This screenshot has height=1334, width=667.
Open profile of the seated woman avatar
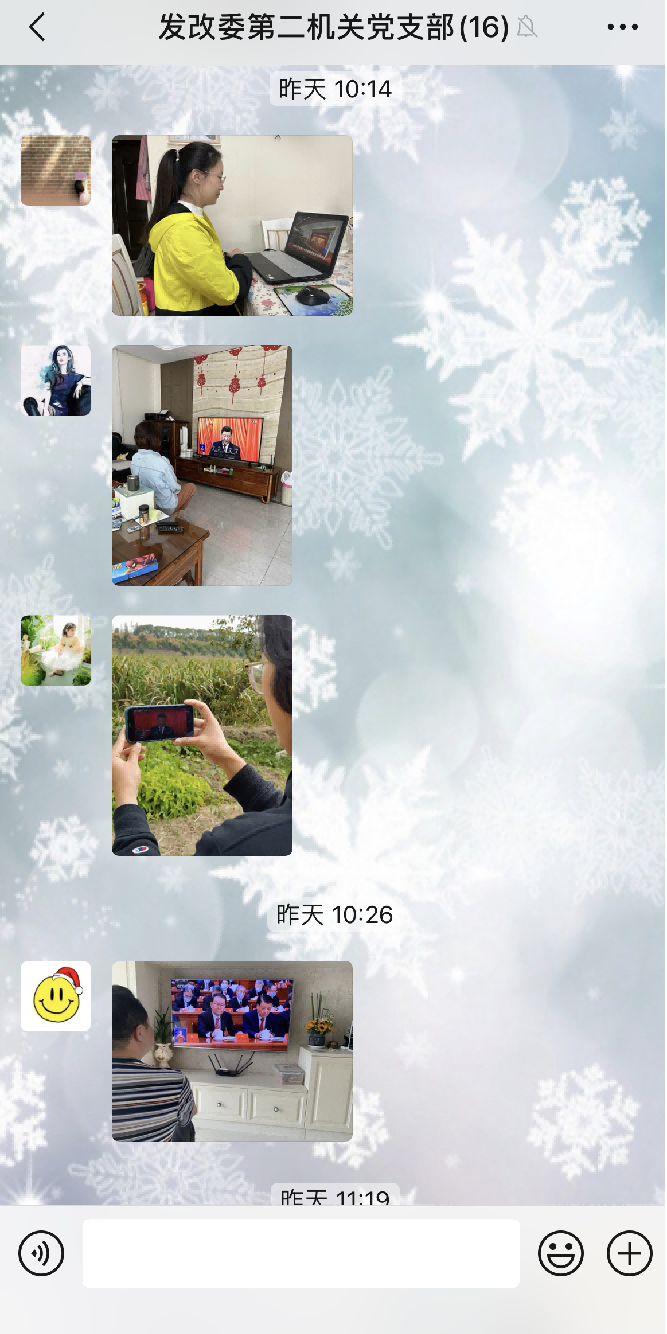56,381
